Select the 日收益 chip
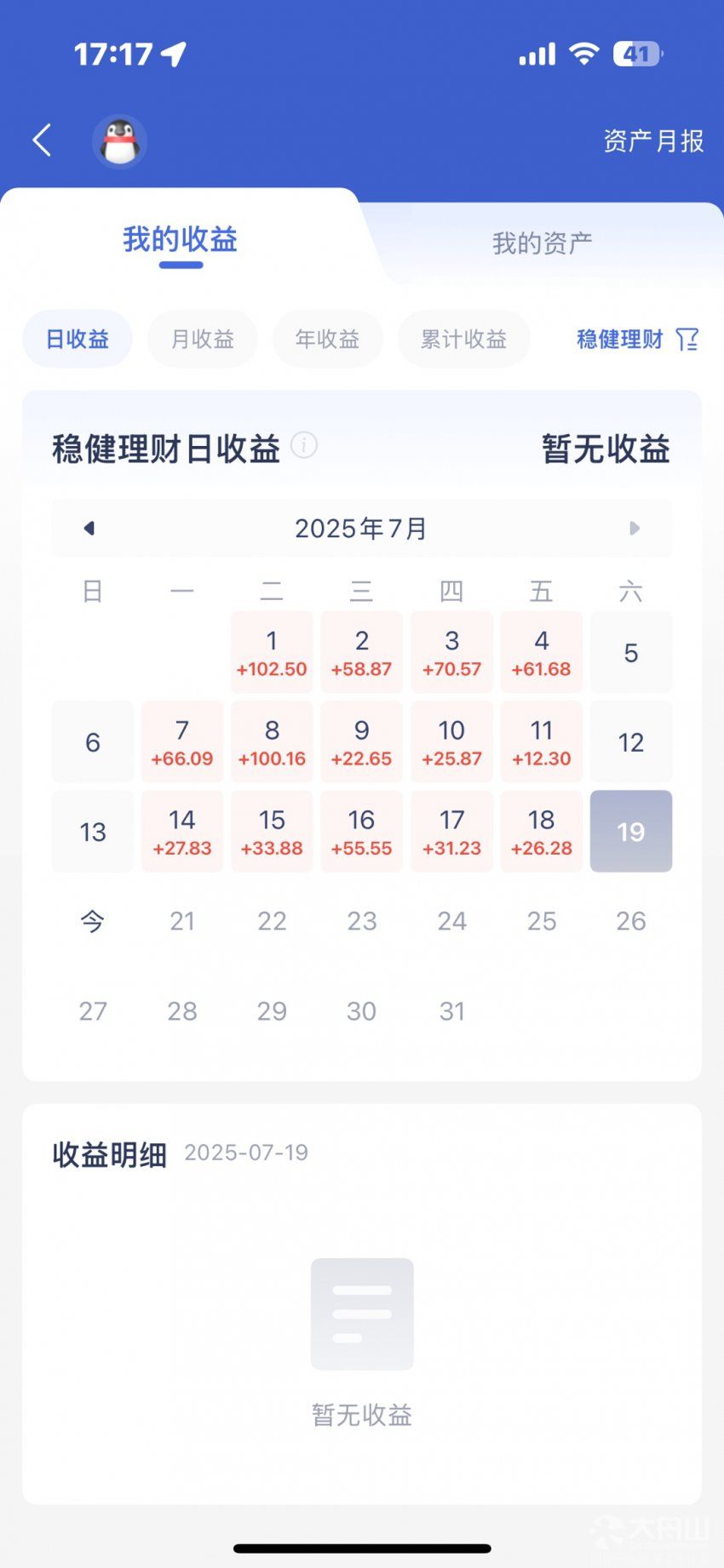The width and height of the screenshot is (724, 1568). tap(78, 340)
